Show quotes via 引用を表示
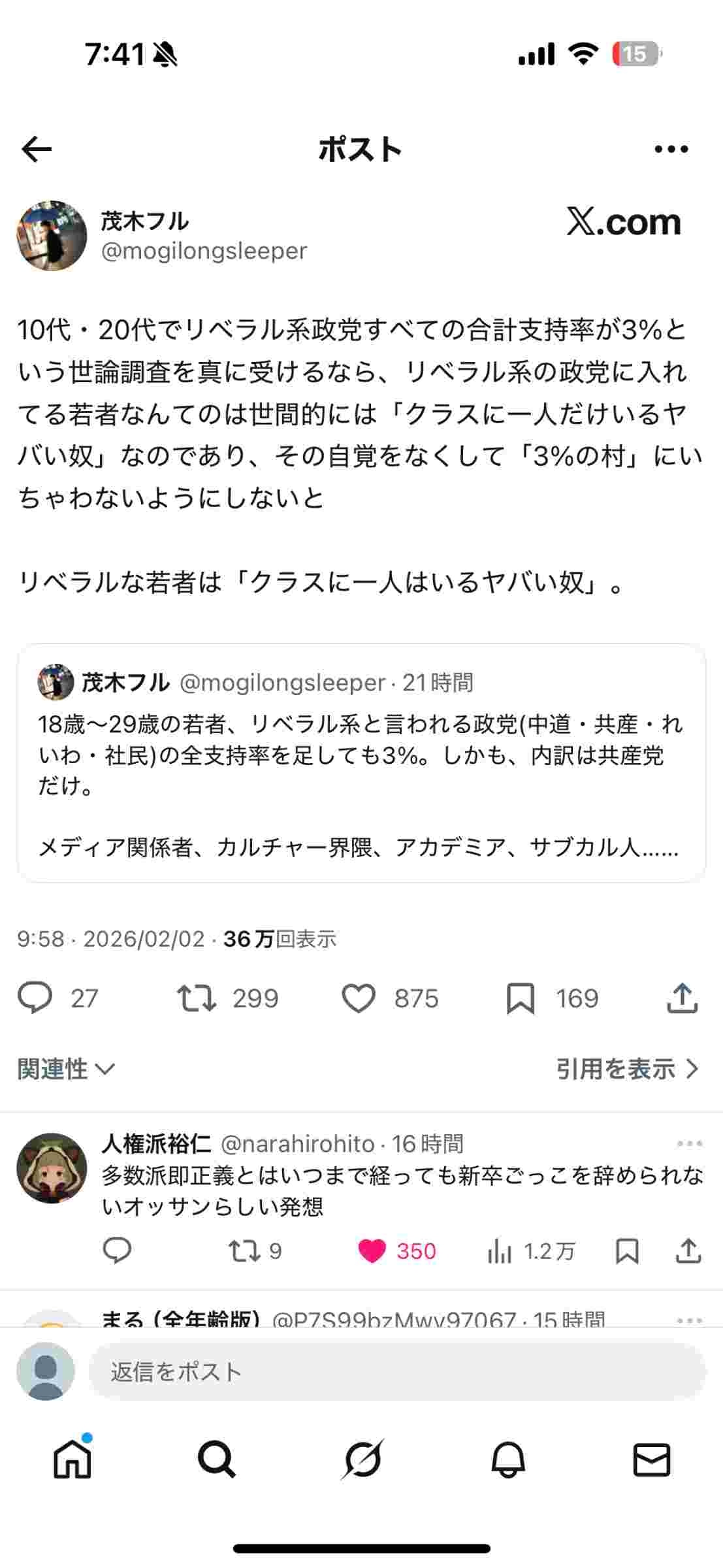The height and width of the screenshot is (1568, 723). click(627, 1070)
